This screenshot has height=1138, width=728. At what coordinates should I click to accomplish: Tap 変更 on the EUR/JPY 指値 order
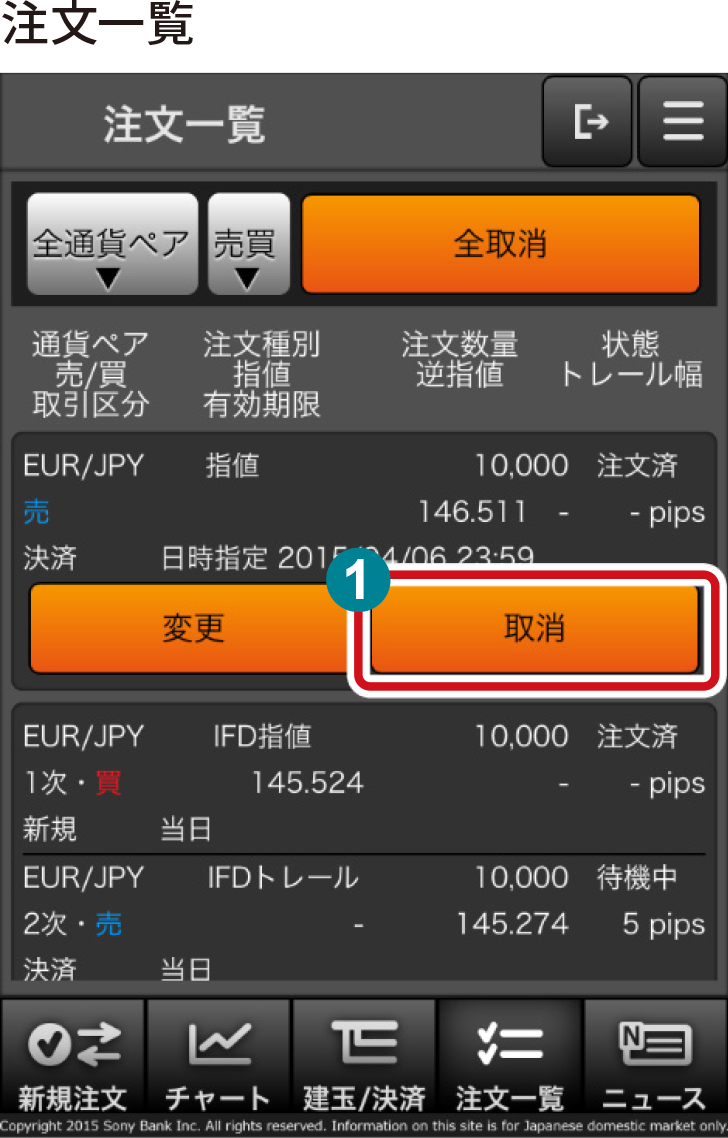coord(193,628)
